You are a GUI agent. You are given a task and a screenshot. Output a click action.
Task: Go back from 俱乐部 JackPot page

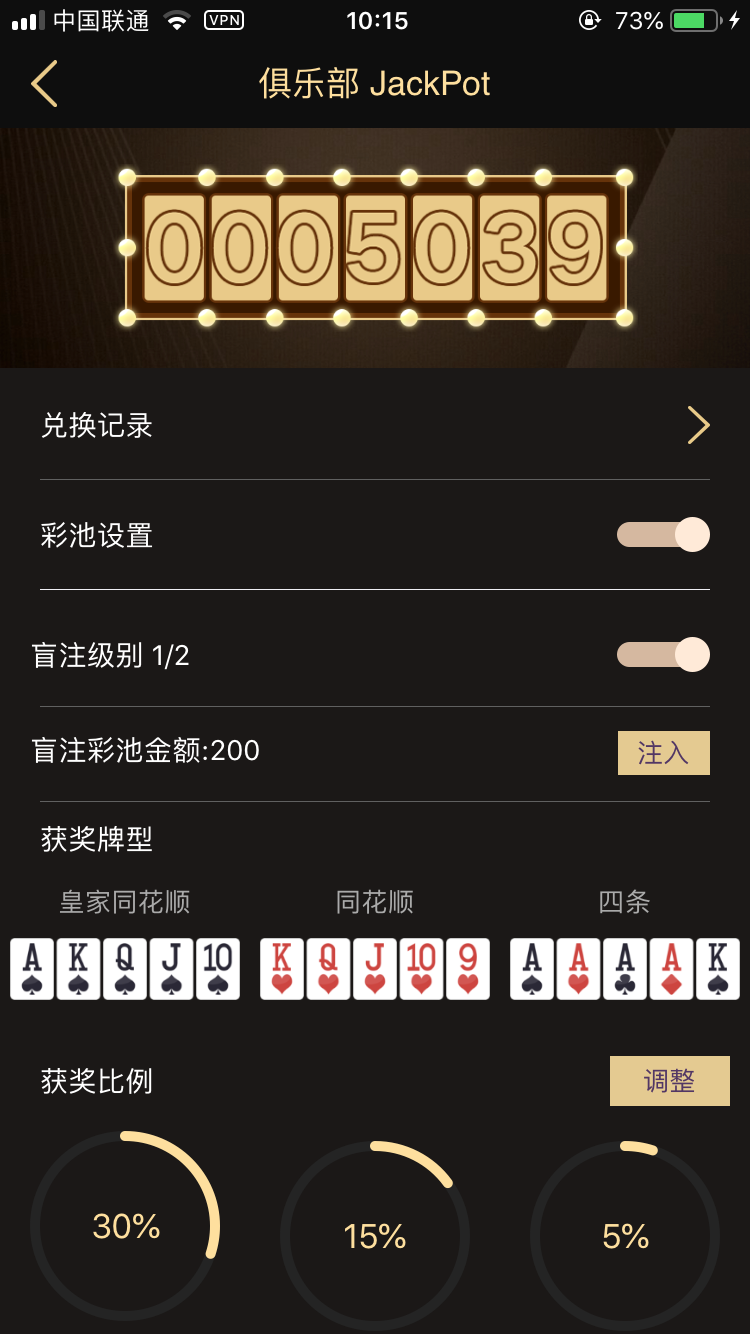[44, 84]
